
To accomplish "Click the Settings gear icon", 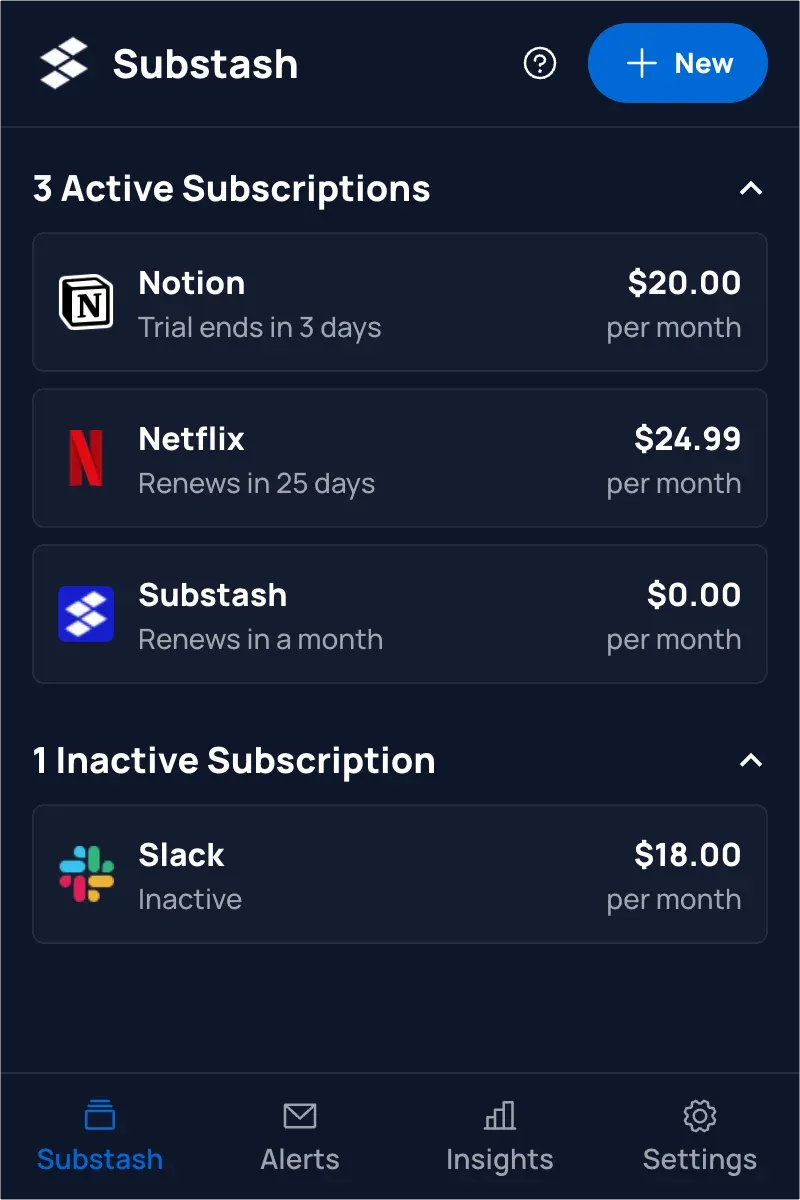I will coord(700,1115).
